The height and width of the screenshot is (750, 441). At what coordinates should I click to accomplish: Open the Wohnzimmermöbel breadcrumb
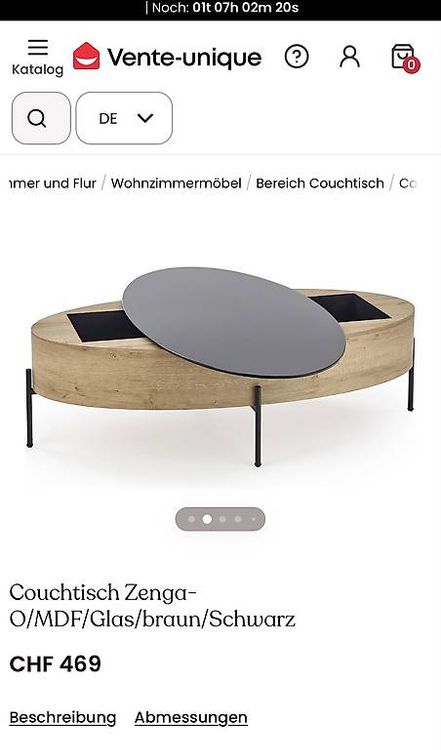(176, 183)
